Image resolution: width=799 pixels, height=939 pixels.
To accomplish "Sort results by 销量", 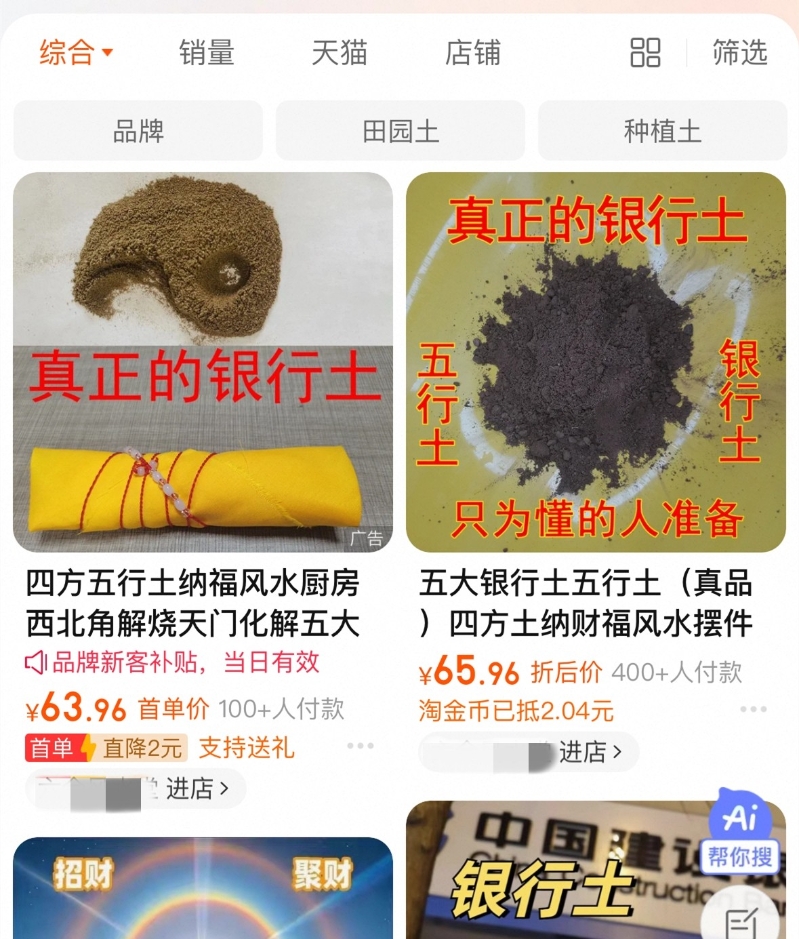I will click(x=206, y=53).
